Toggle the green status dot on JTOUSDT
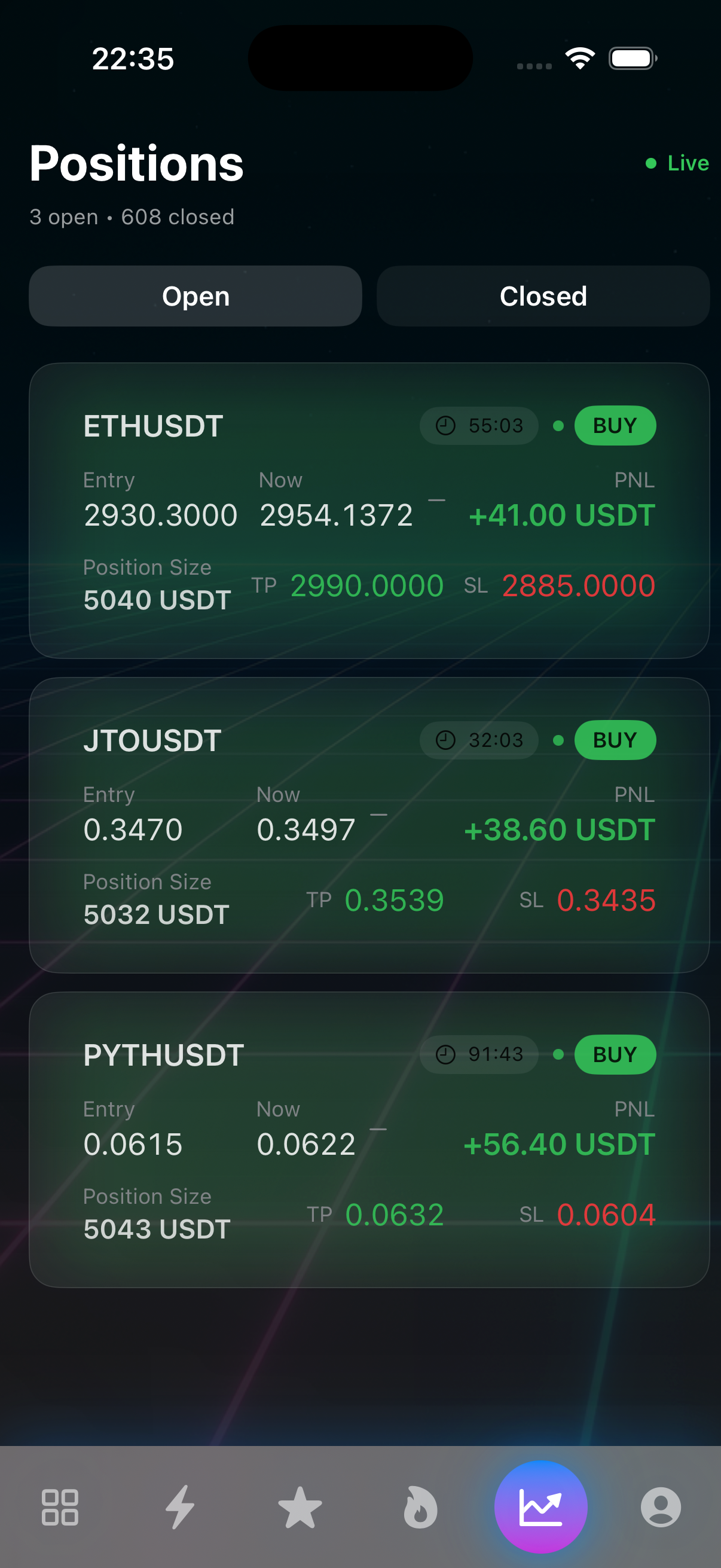Screen dimensions: 721x1568 click(558, 740)
